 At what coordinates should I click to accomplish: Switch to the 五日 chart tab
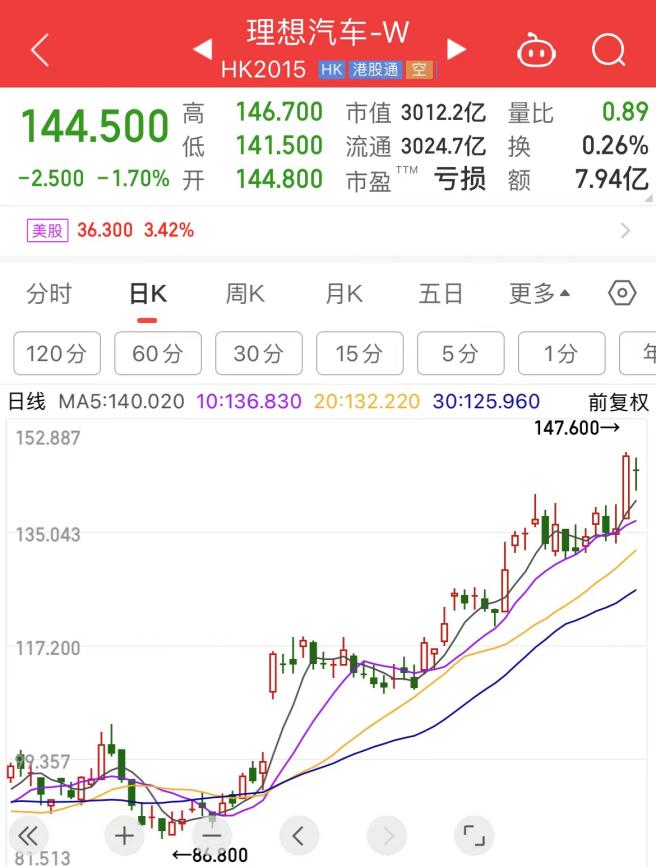click(x=441, y=294)
